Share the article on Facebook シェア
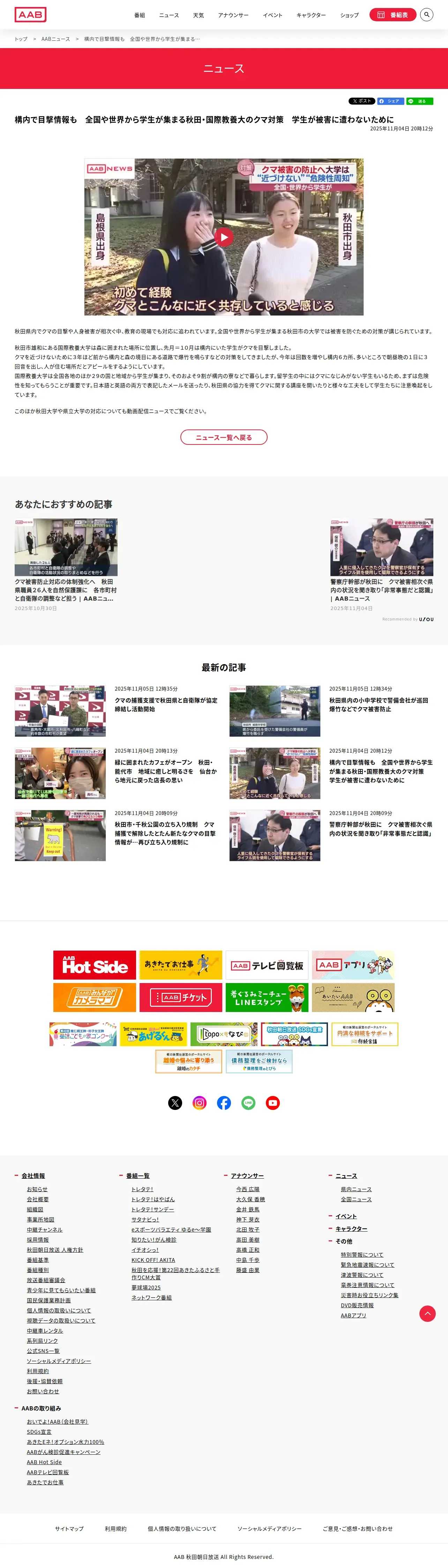The width and height of the screenshot is (448, 1568). [390, 101]
